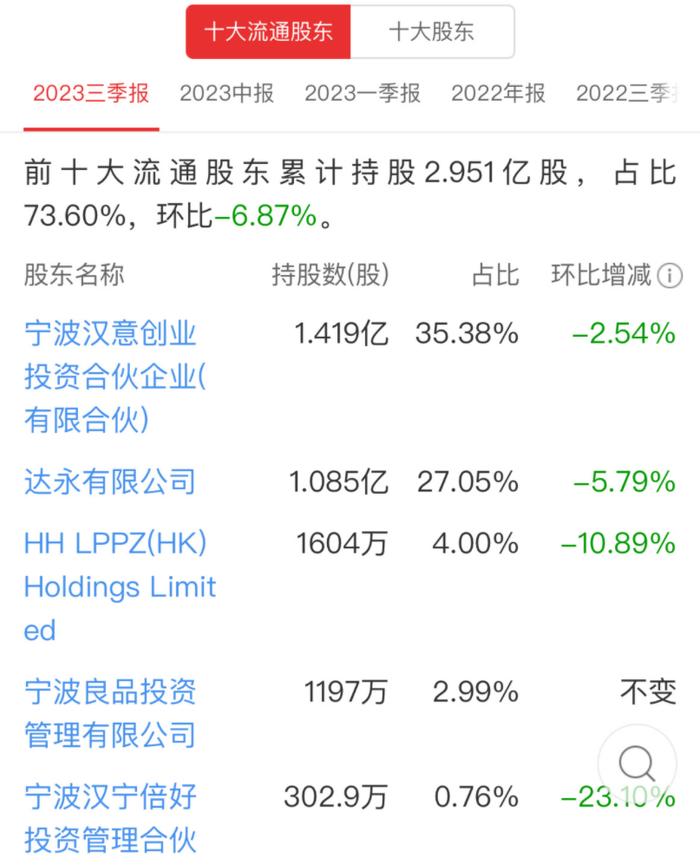Open shareholder 宁波汉宁倍好投资管理合伙
Image resolution: width=700 pixels, height=865 pixels.
coord(110,818)
